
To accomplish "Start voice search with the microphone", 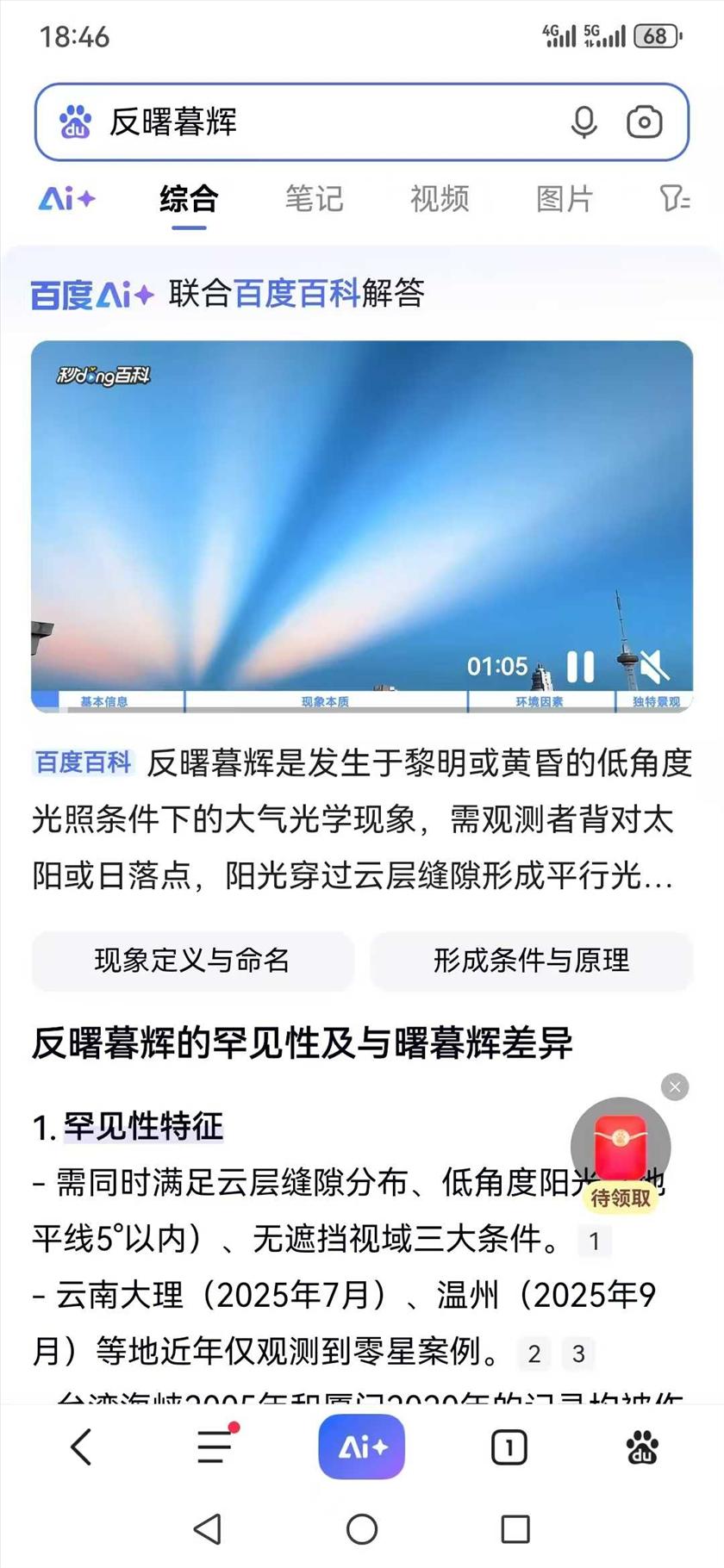I will click(x=584, y=122).
